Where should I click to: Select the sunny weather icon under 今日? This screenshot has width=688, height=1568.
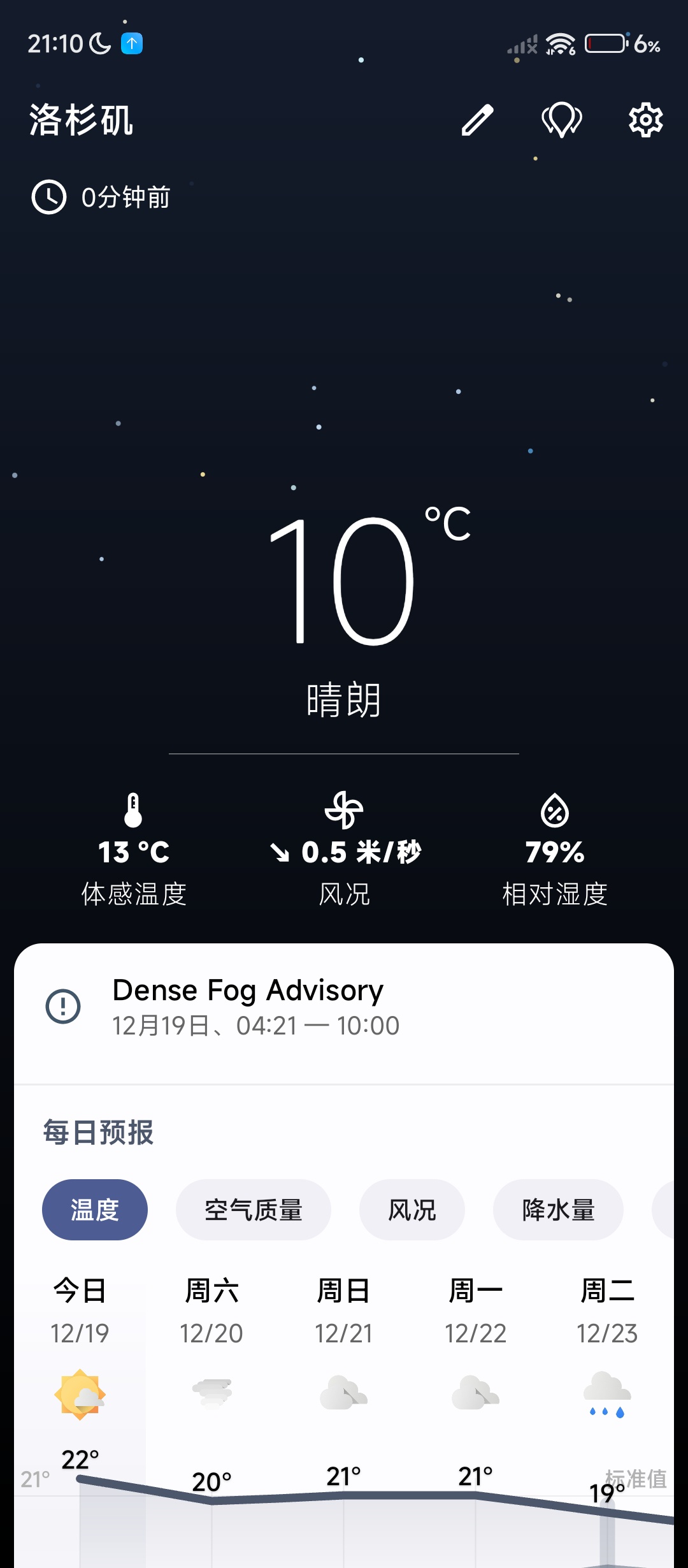tap(78, 1393)
